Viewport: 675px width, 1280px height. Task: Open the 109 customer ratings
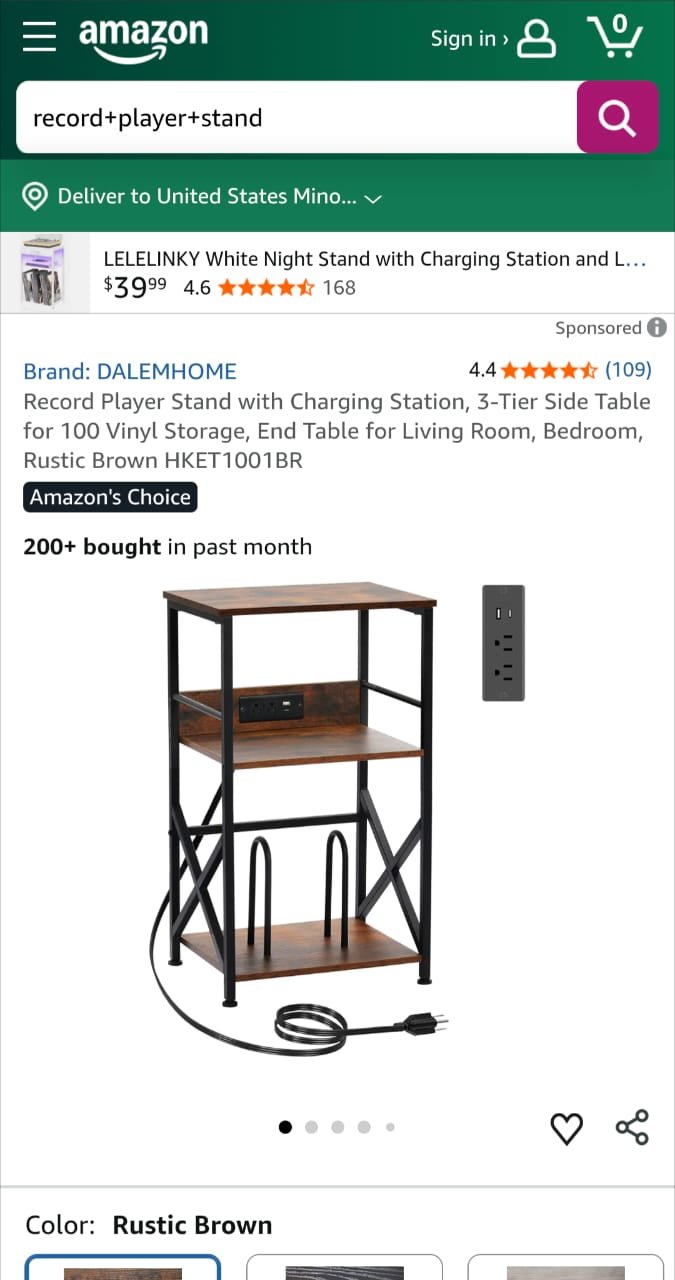click(628, 370)
